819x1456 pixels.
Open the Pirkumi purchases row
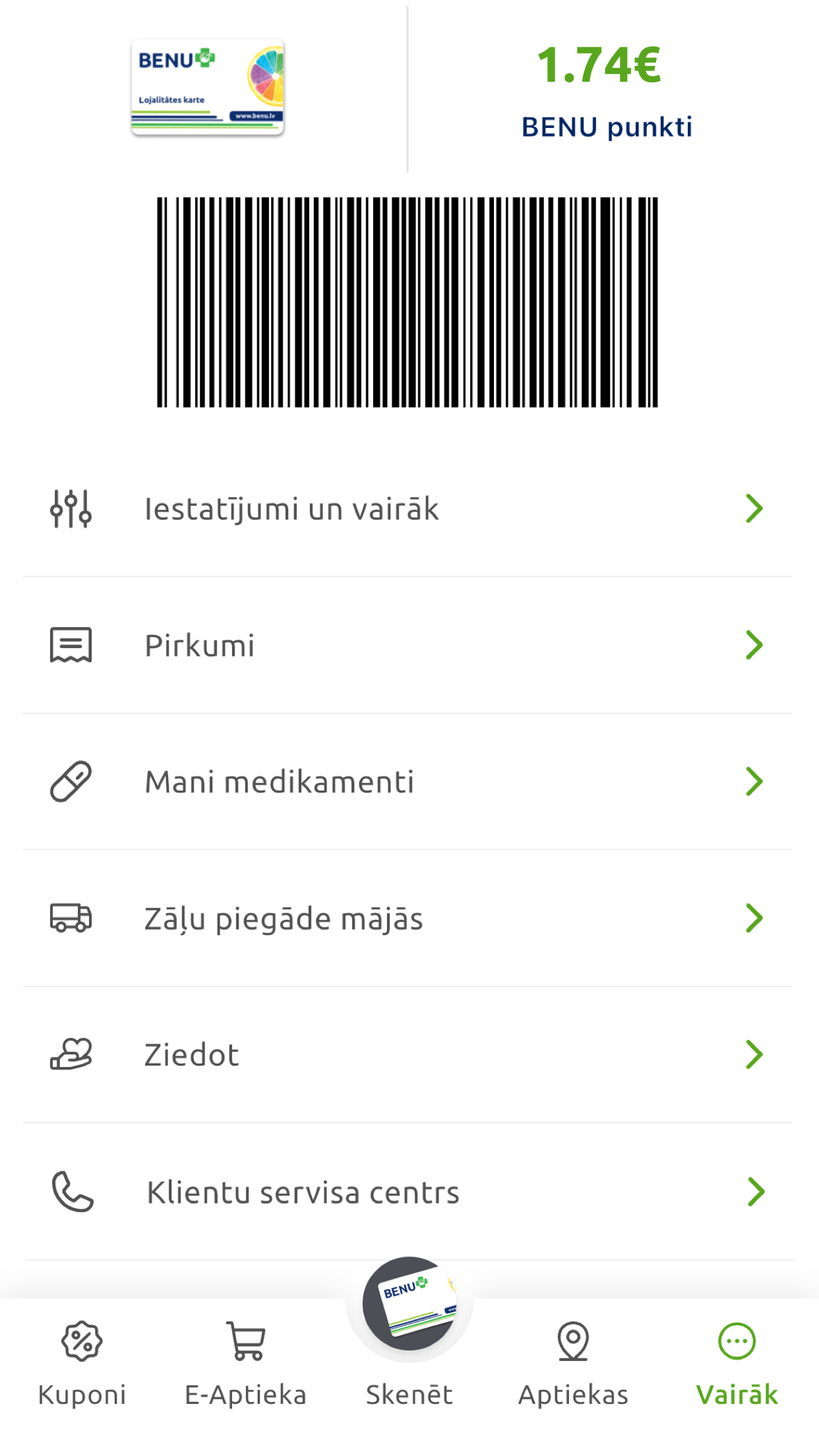pyautogui.click(x=408, y=646)
